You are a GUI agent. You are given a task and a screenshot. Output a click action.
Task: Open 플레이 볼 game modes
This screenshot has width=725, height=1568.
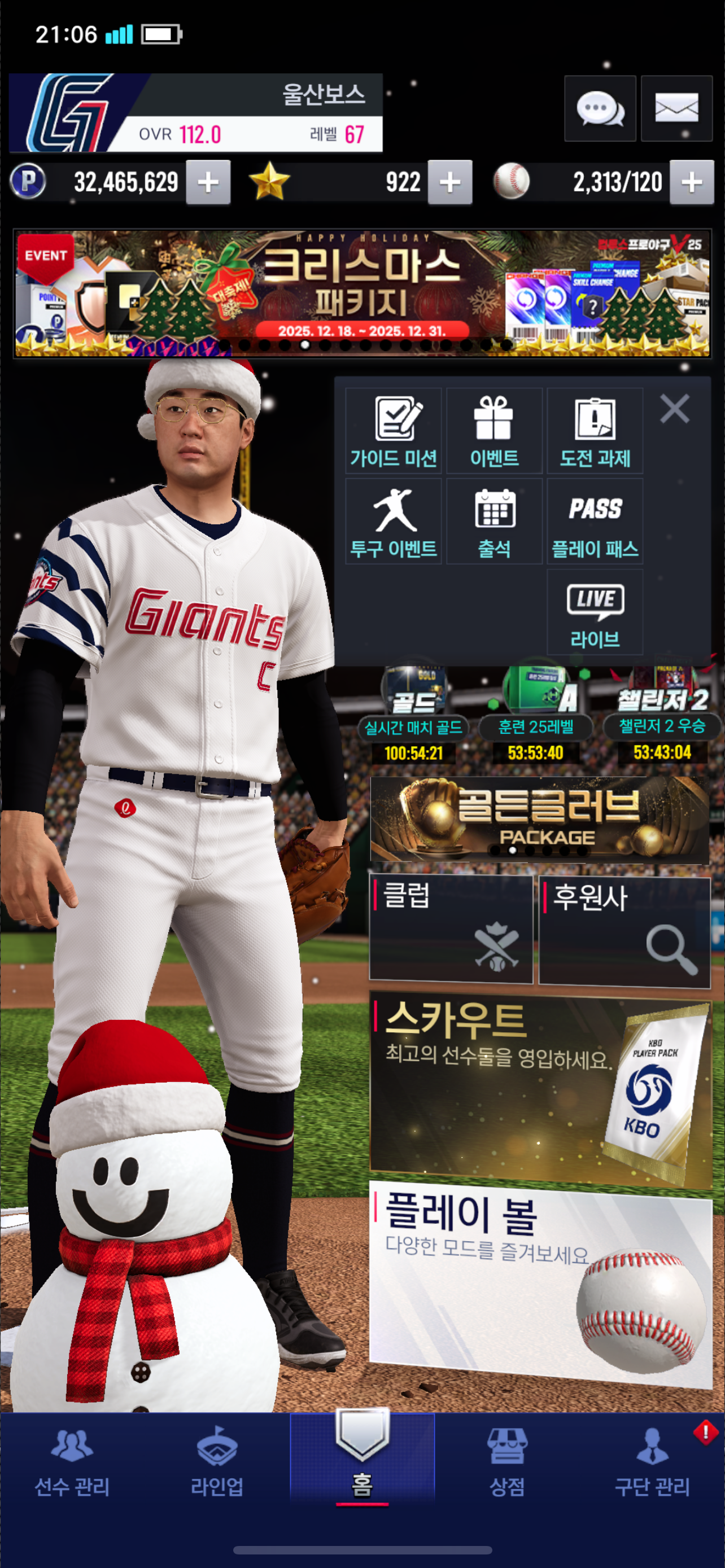point(539,1280)
